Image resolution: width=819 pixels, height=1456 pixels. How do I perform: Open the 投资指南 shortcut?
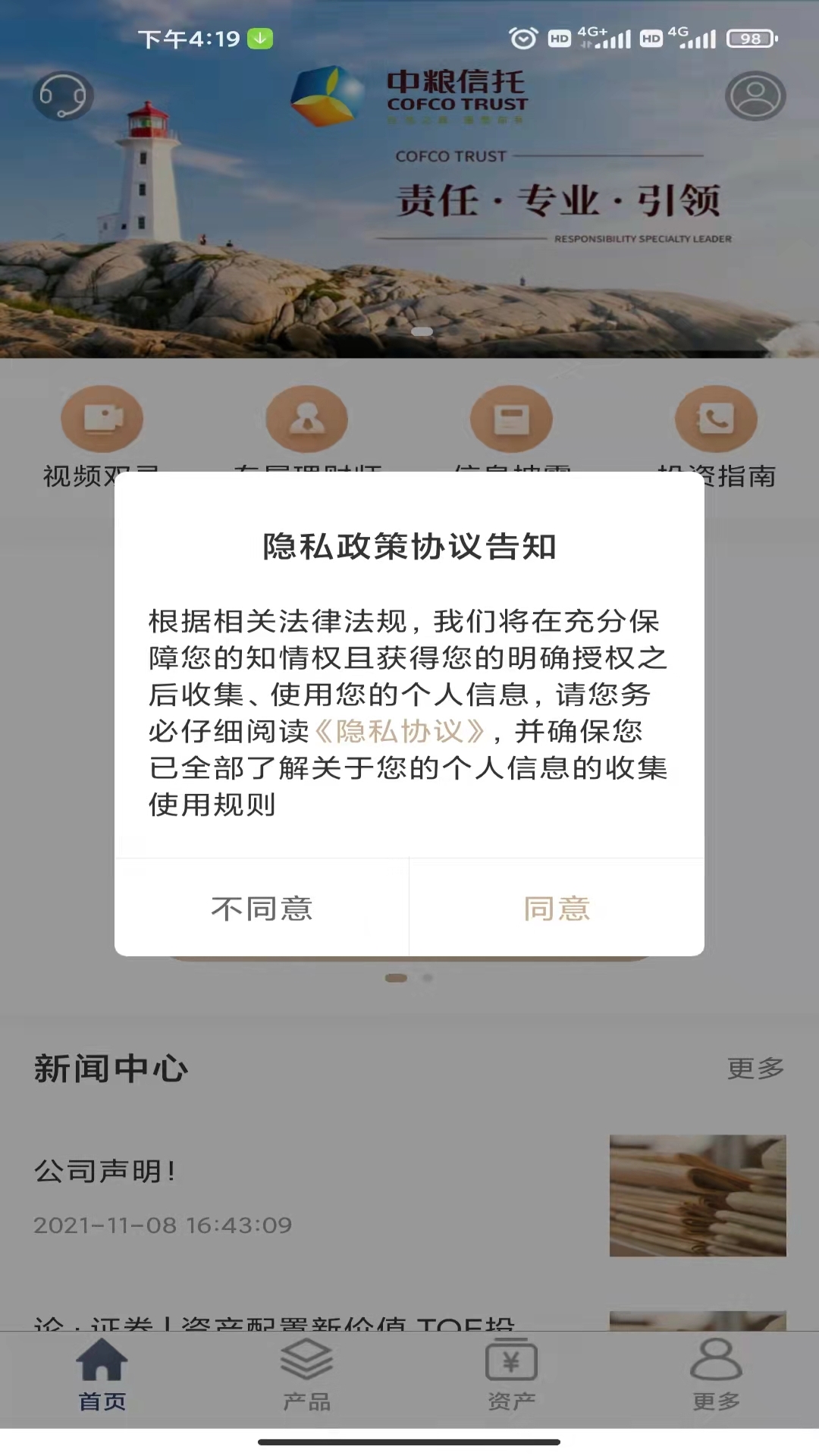(x=716, y=437)
